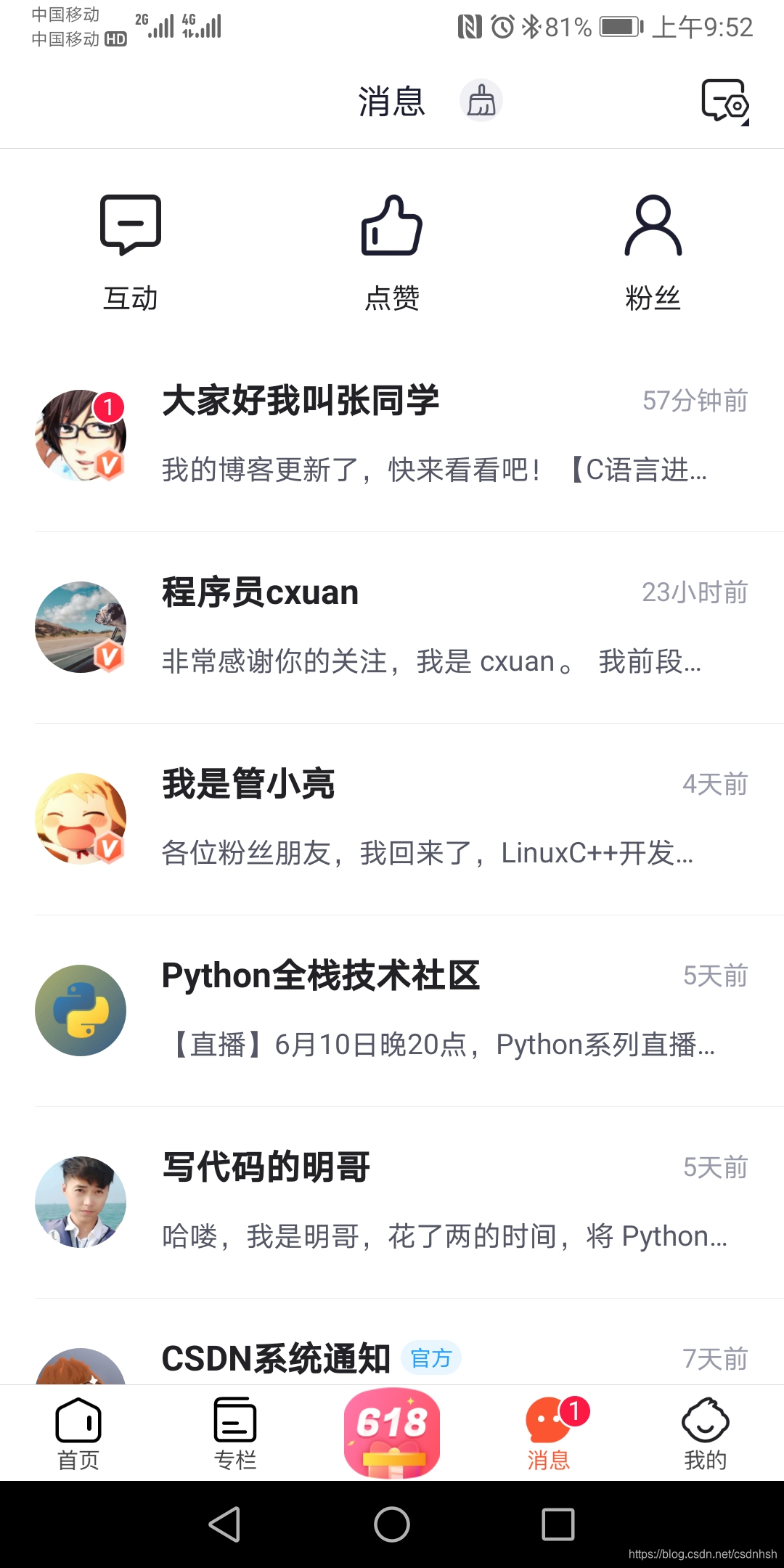Open the 我是管小亮 message thread
The image size is (784, 1568).
[392, 817]
